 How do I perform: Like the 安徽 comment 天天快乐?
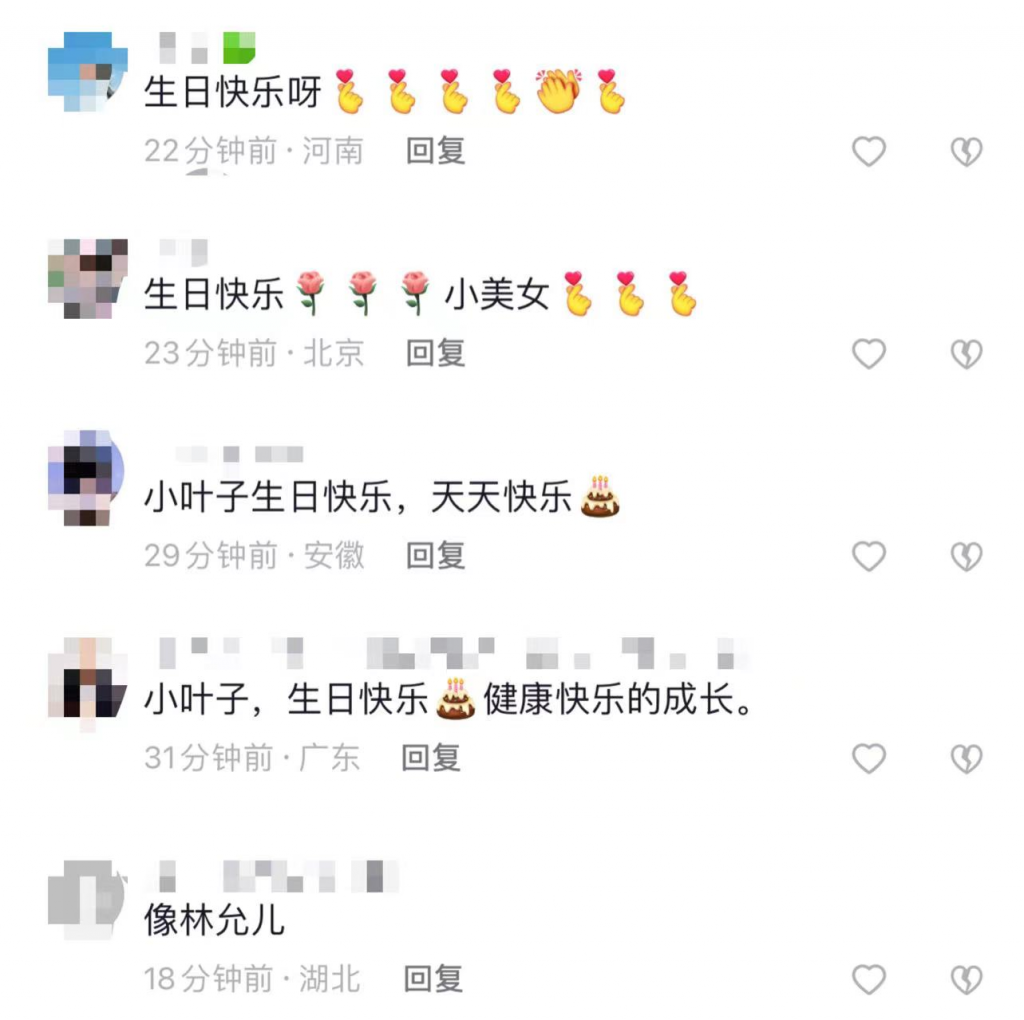[868, 556]
